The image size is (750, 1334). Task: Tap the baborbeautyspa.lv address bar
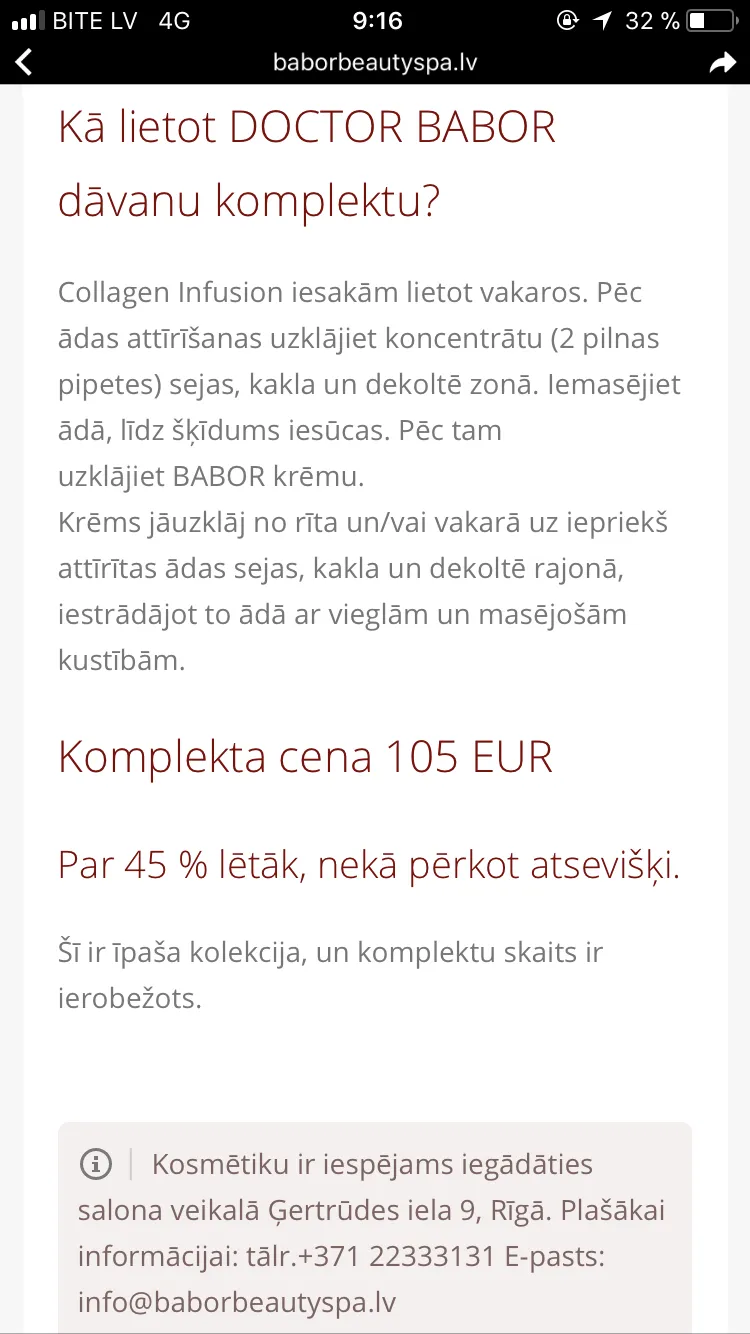click(375, 63)
